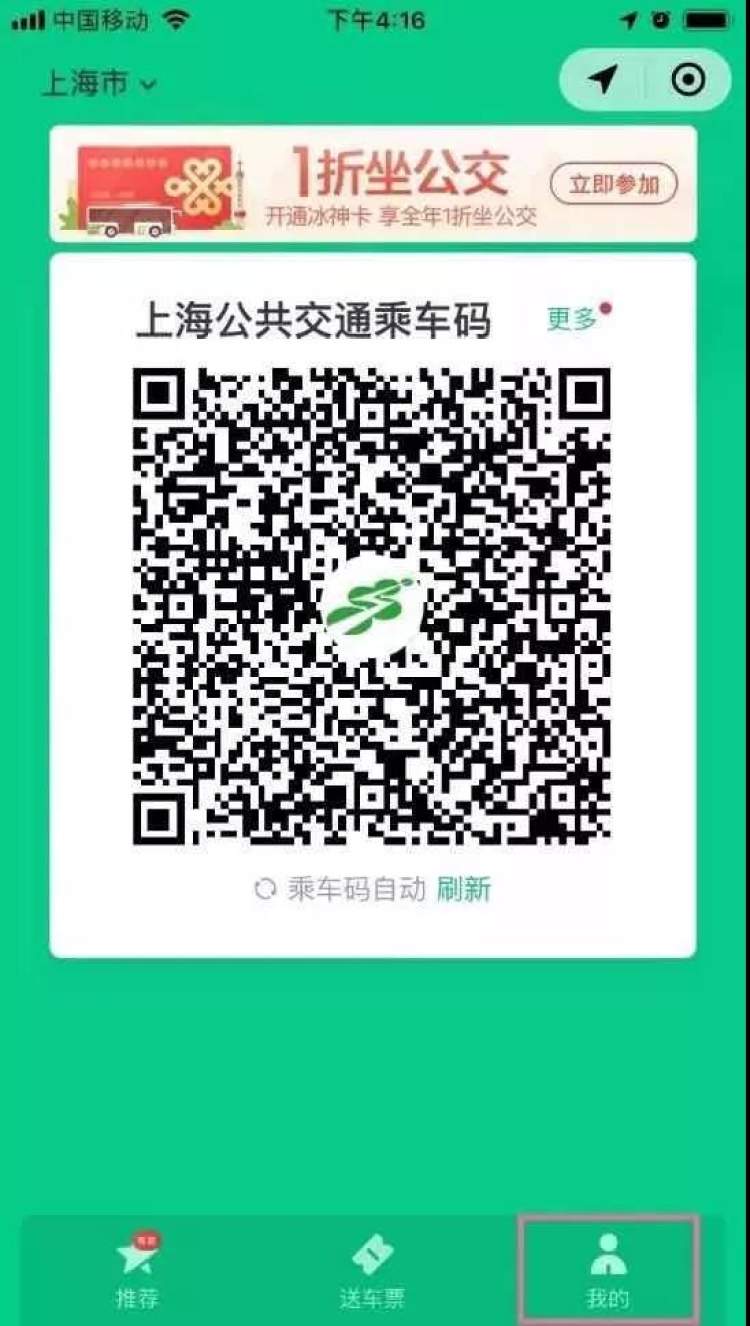Open 更多 options for the ride code
The image size is (750, 1326).
pyautogui.click(x=573, y=319)
